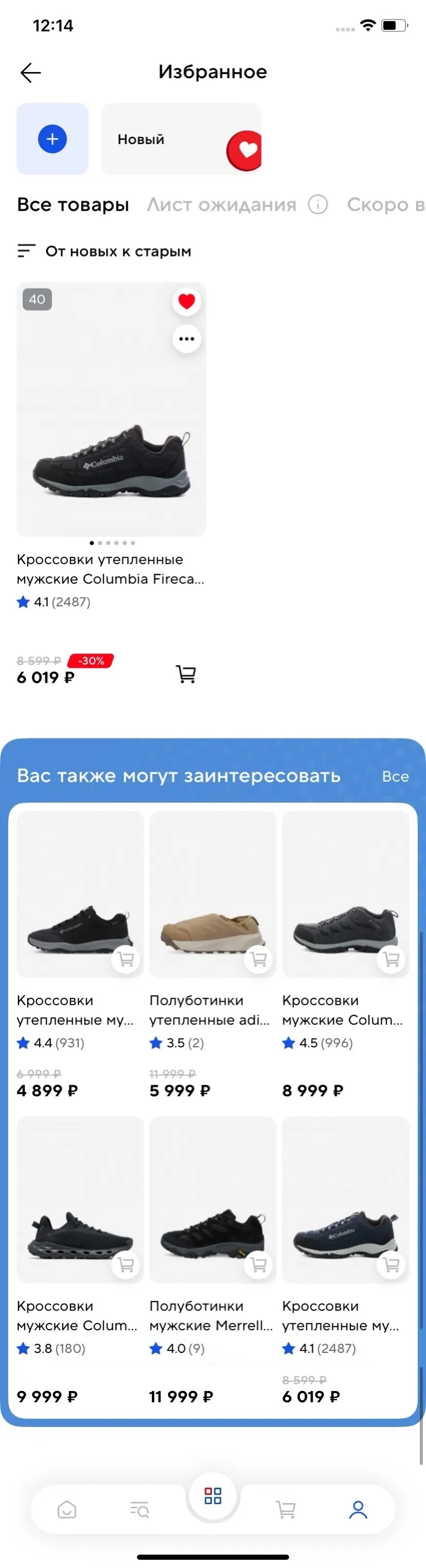Screen dimensions: 426x1568
Task: Open the Новый favorites list
Action: click(180, 139)
